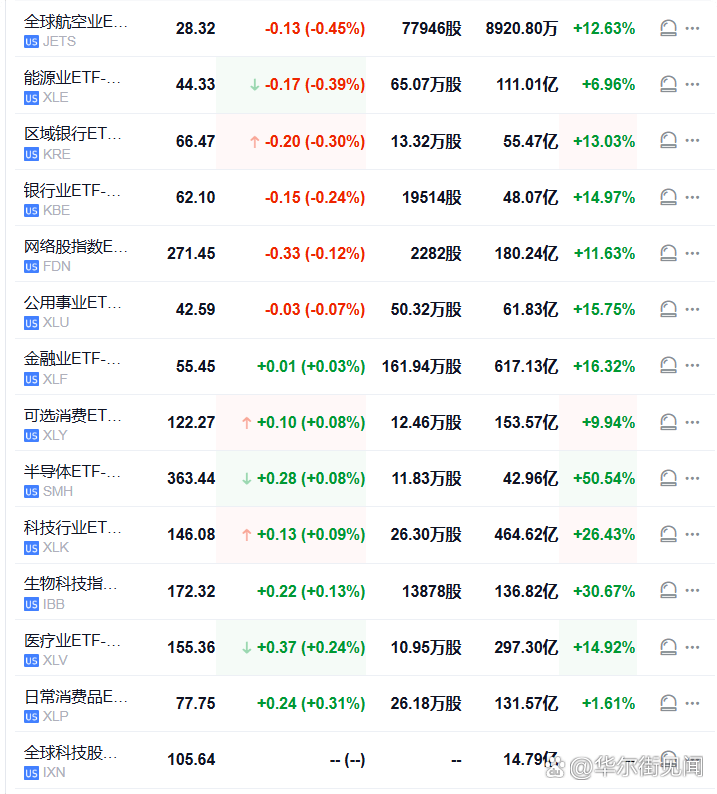
Task: Open the overflow menu for FDN
Action: coord(693,253)
